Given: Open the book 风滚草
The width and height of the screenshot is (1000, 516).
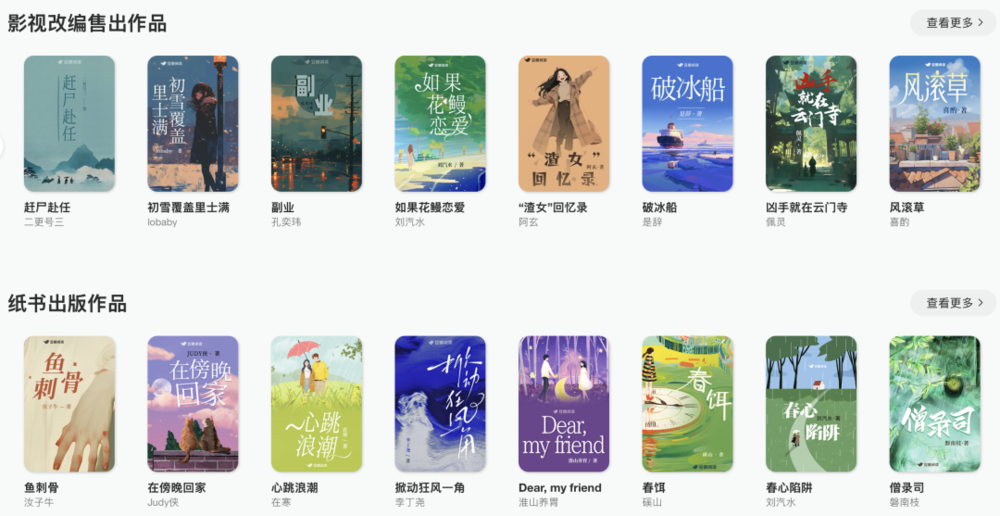Looking at the screenshot, I should click(935, 123).
